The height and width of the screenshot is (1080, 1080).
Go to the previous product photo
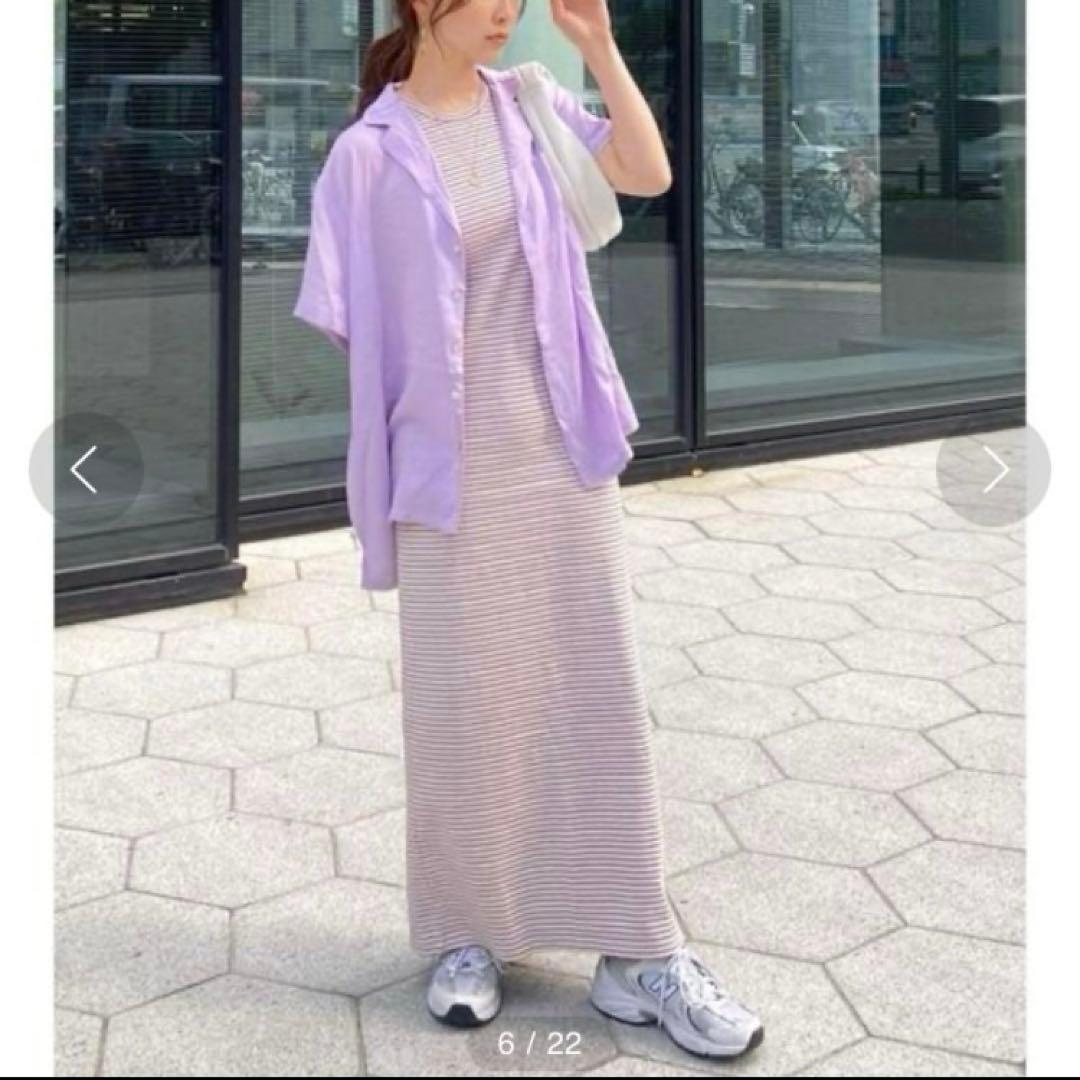pos(85,470)
